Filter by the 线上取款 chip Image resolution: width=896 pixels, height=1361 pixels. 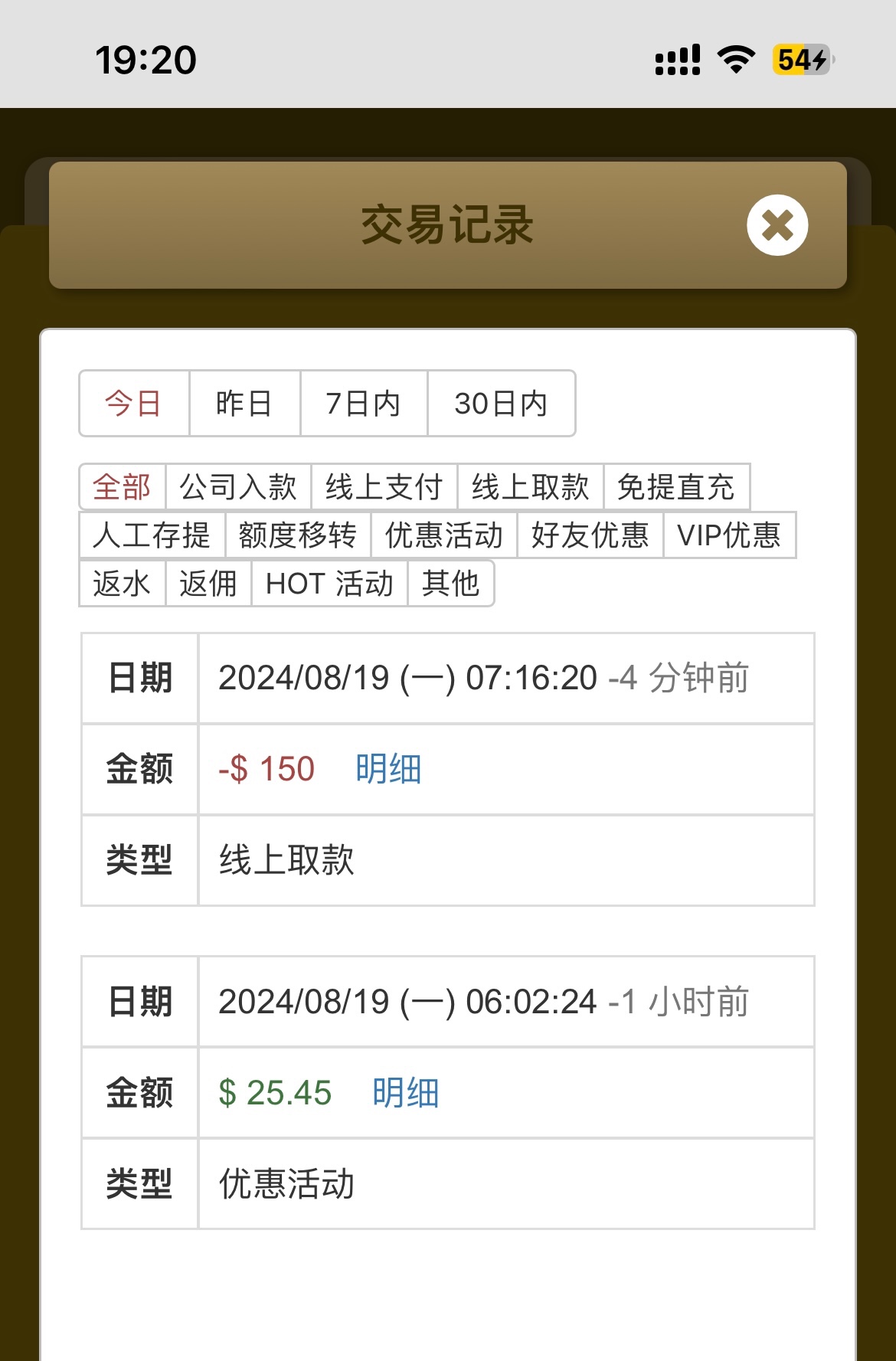coord(530,487)
